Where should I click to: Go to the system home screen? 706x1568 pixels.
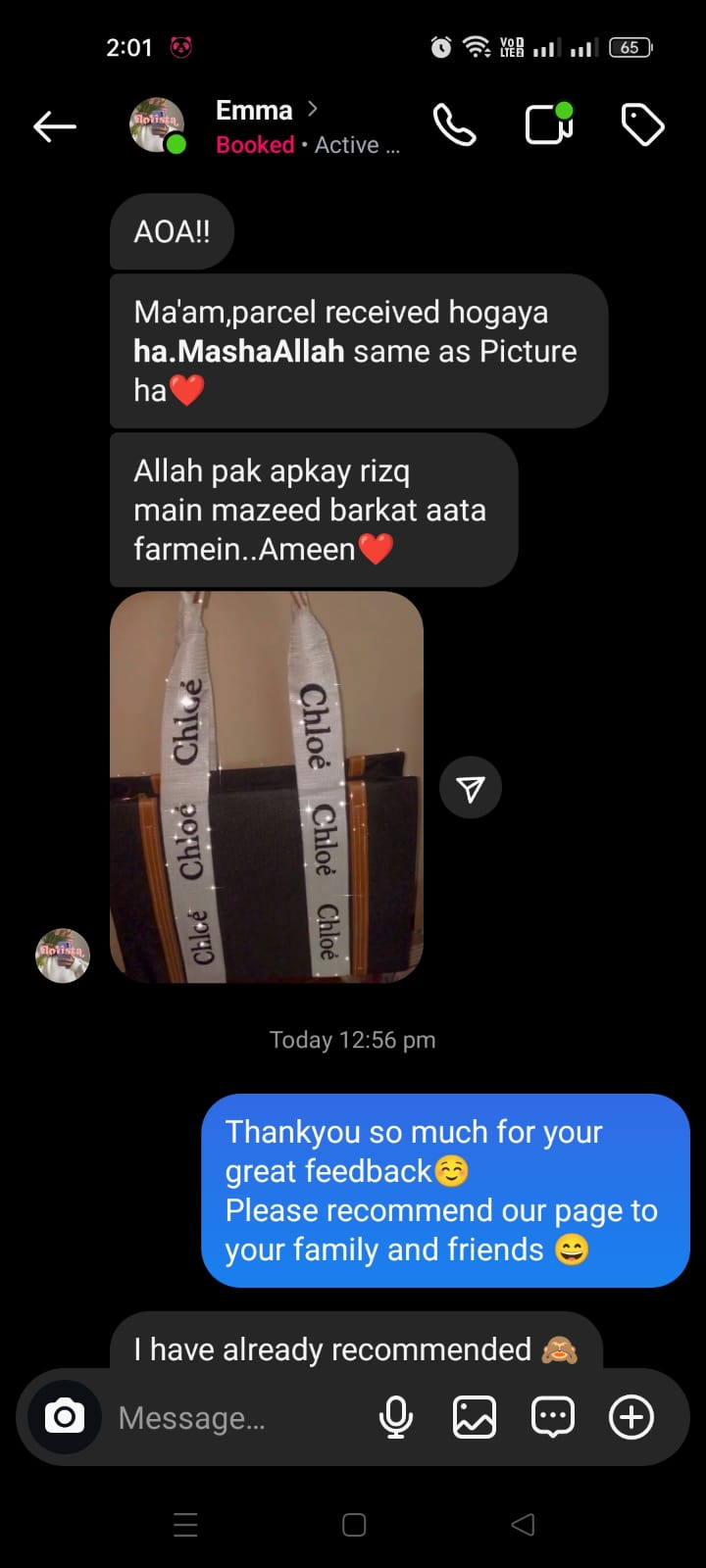[x=354, y=1525]
